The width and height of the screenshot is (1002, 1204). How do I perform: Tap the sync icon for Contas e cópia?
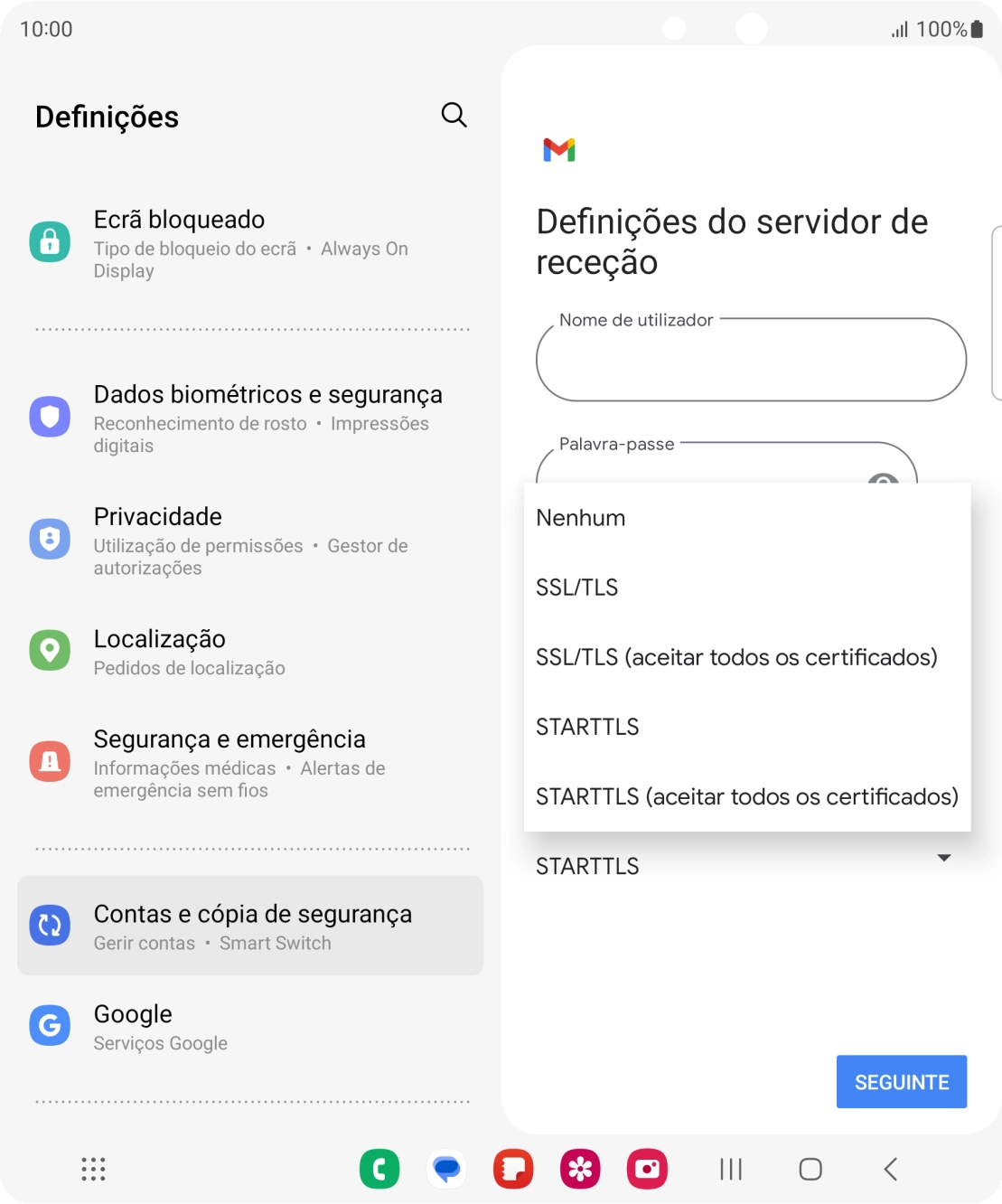[50, 925]
